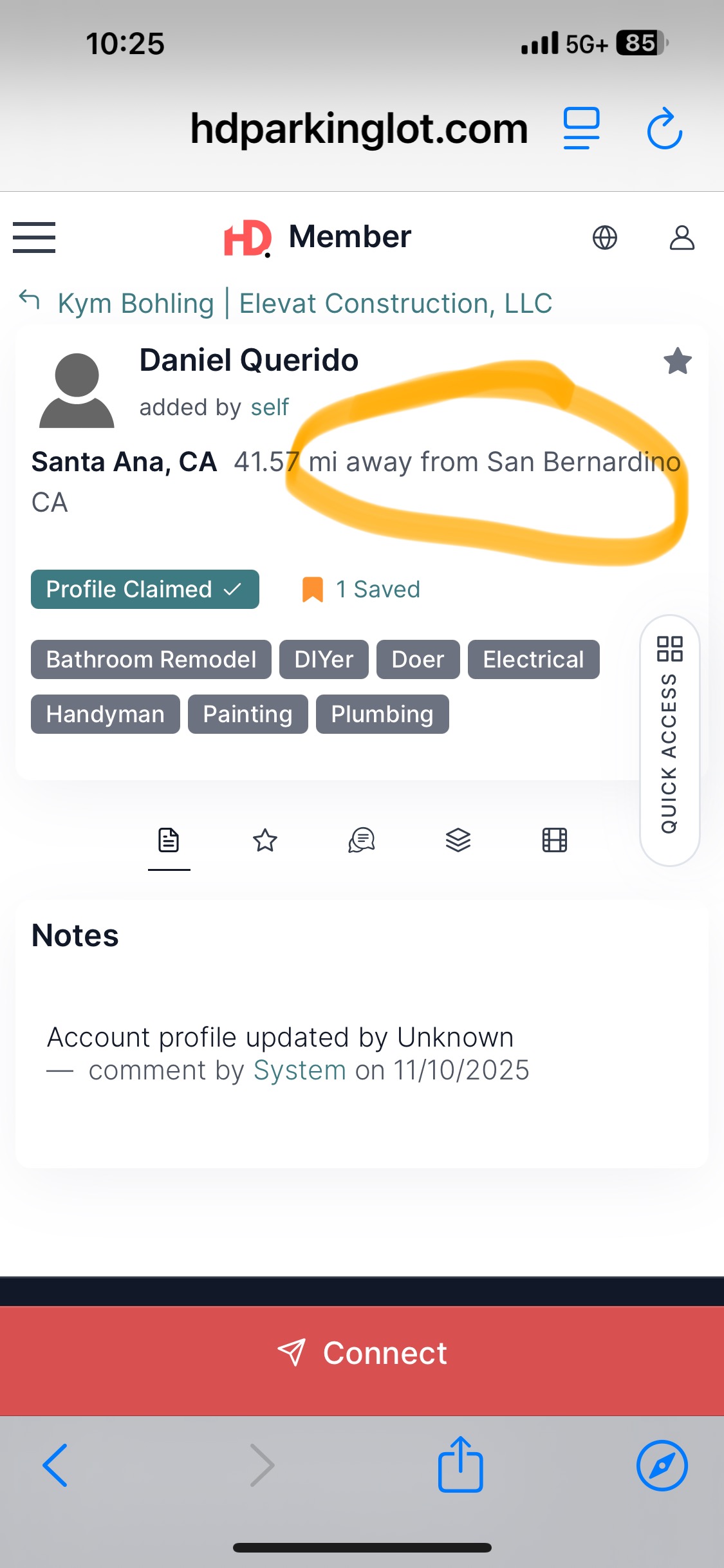Switch to the star ratings tab
Image resolution: width=724 pixels, height=1568 pixels.
pyautogui.click(x=265, y=841)
